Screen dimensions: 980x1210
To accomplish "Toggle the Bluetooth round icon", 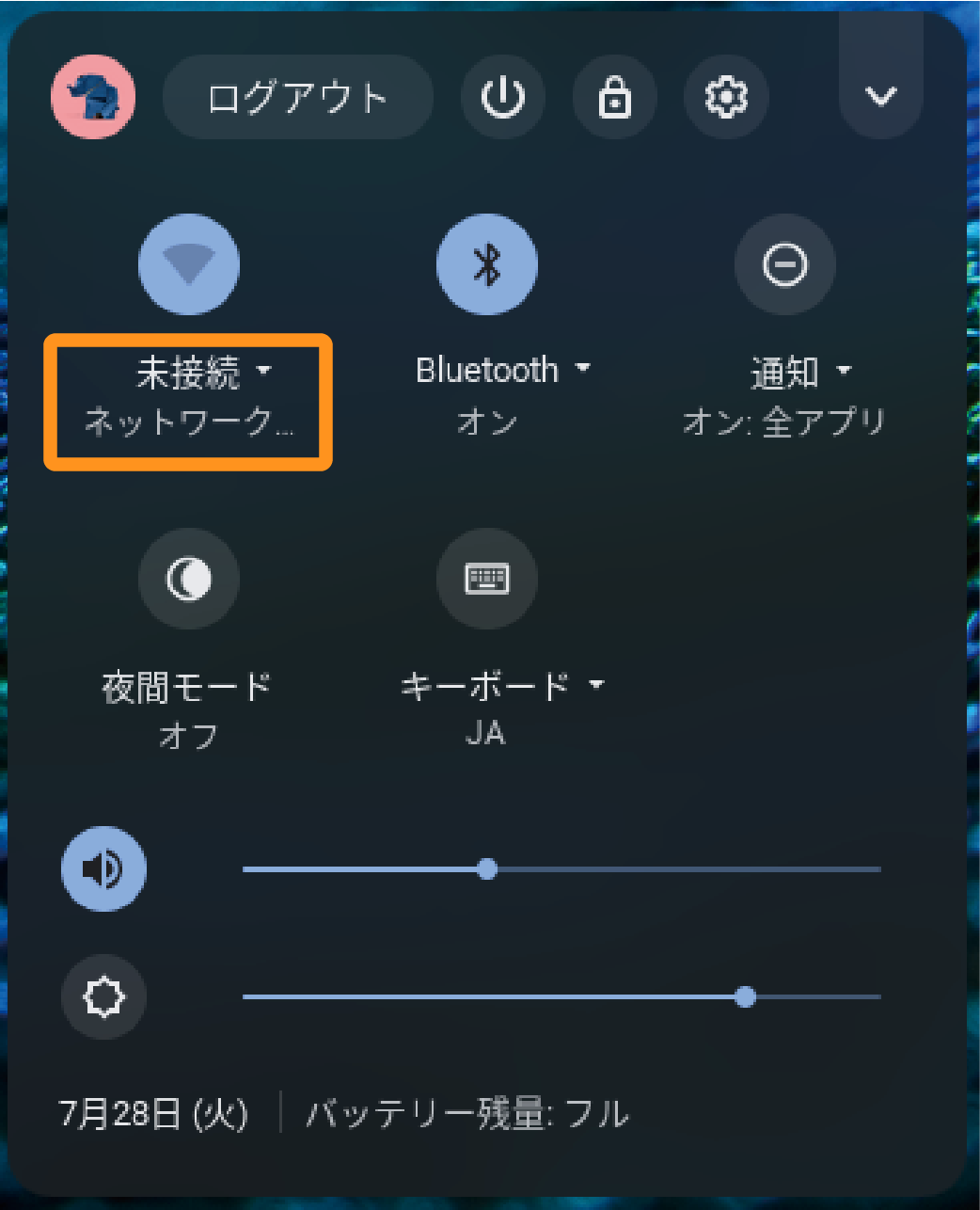I will click(487, 264).
